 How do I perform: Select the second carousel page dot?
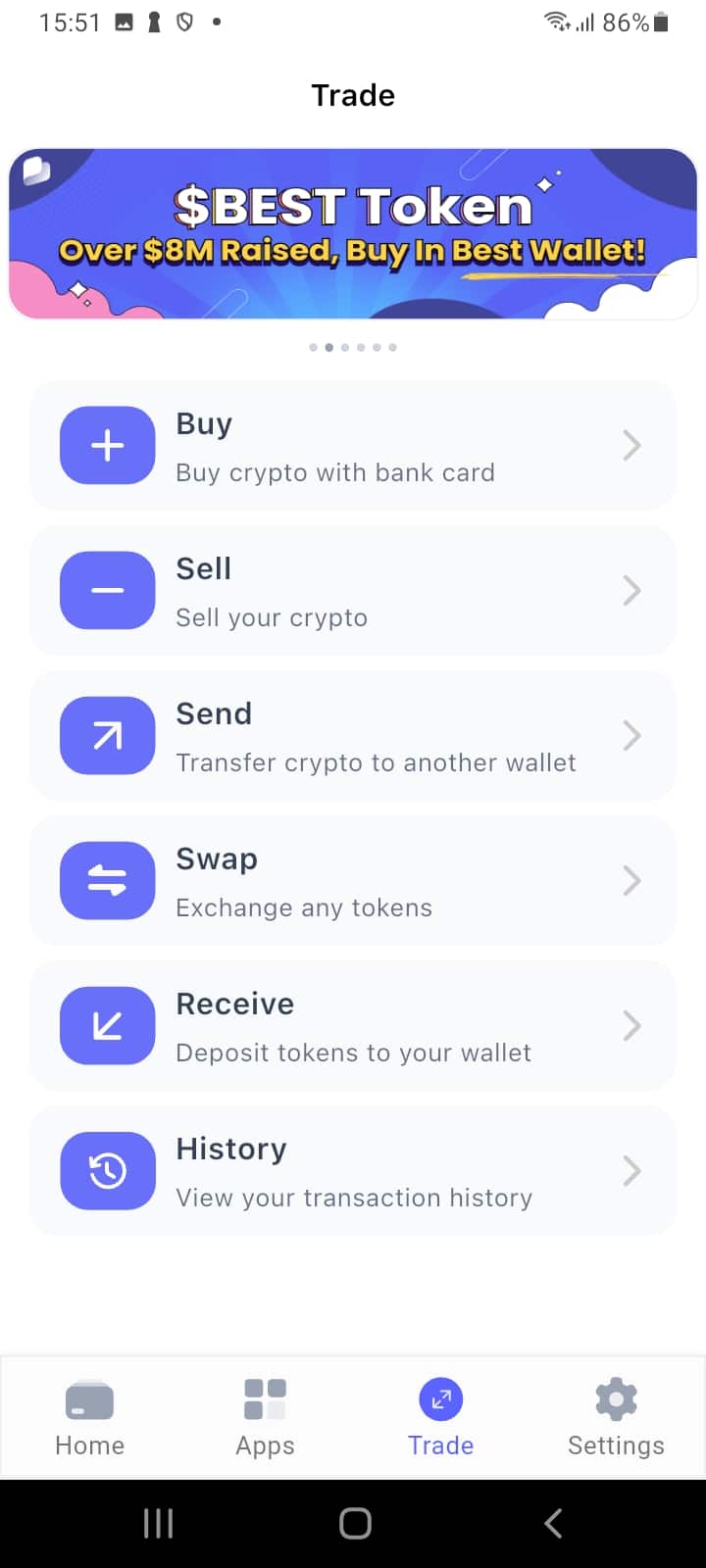point(329,346)
